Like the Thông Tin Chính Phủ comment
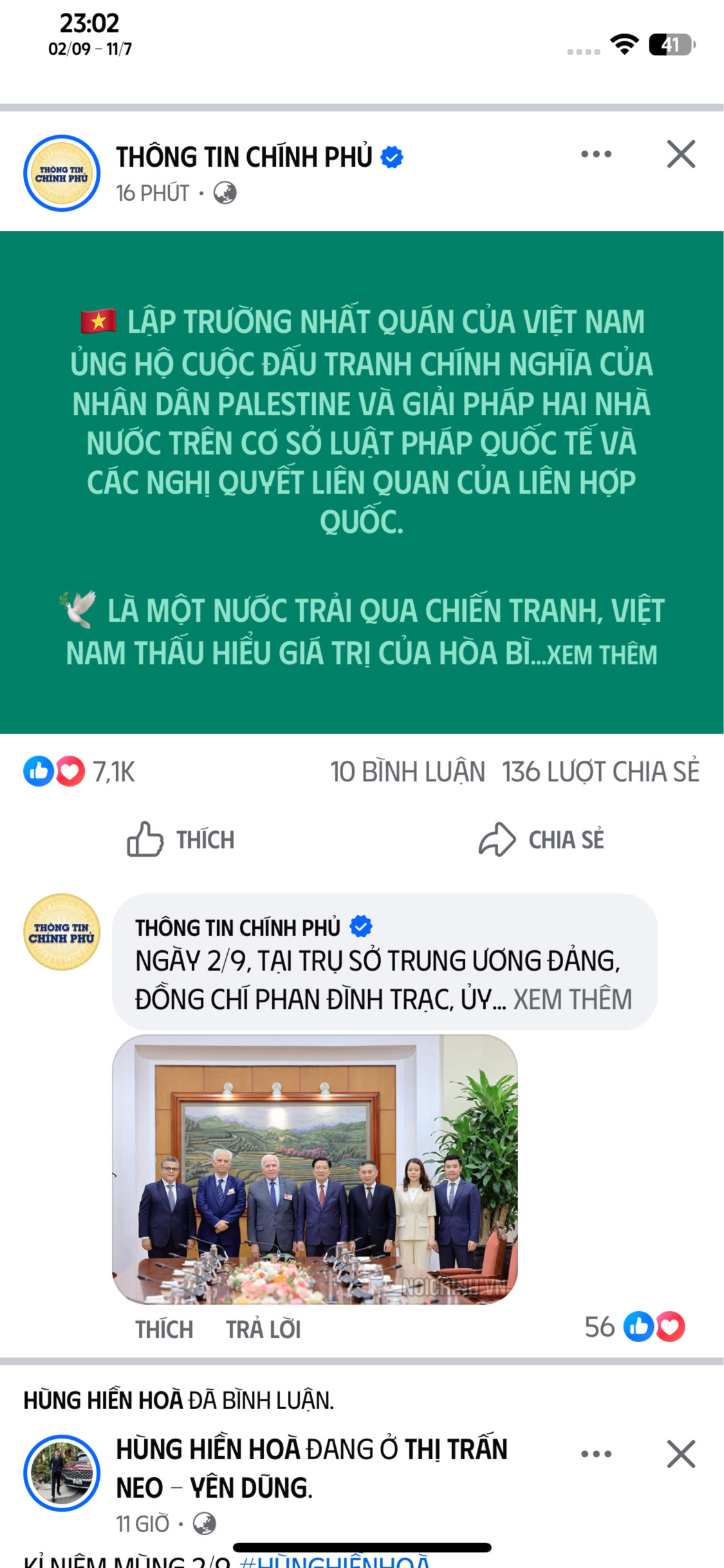 tap(163, 1329)
